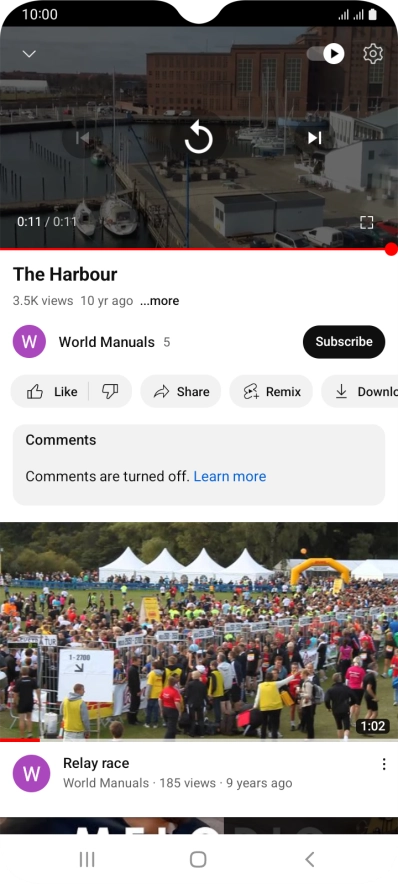Screen dimensions: 398x884
Task: Like The Harbour video
Action: coord(51,391)
